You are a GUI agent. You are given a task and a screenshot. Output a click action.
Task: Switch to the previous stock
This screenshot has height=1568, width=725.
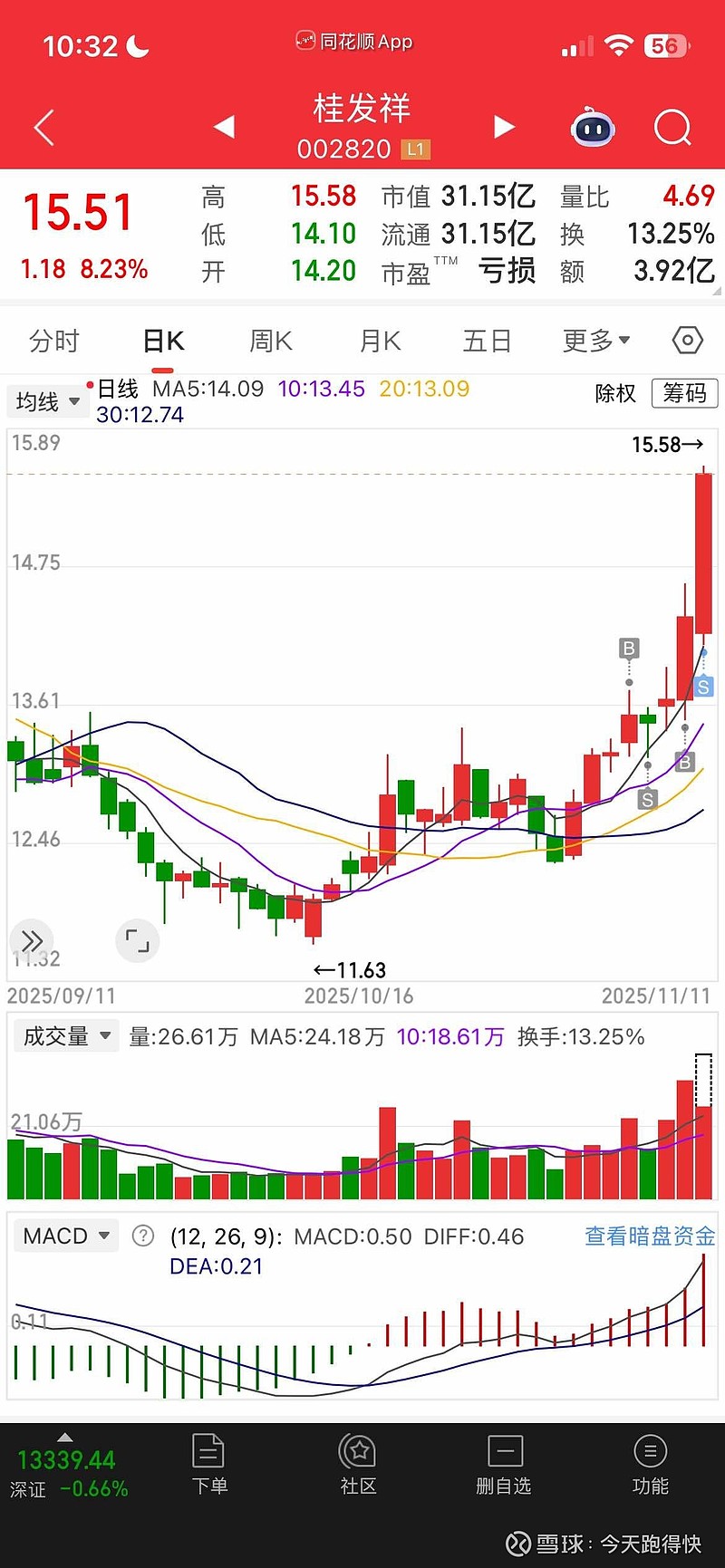[x=224, y=127]
